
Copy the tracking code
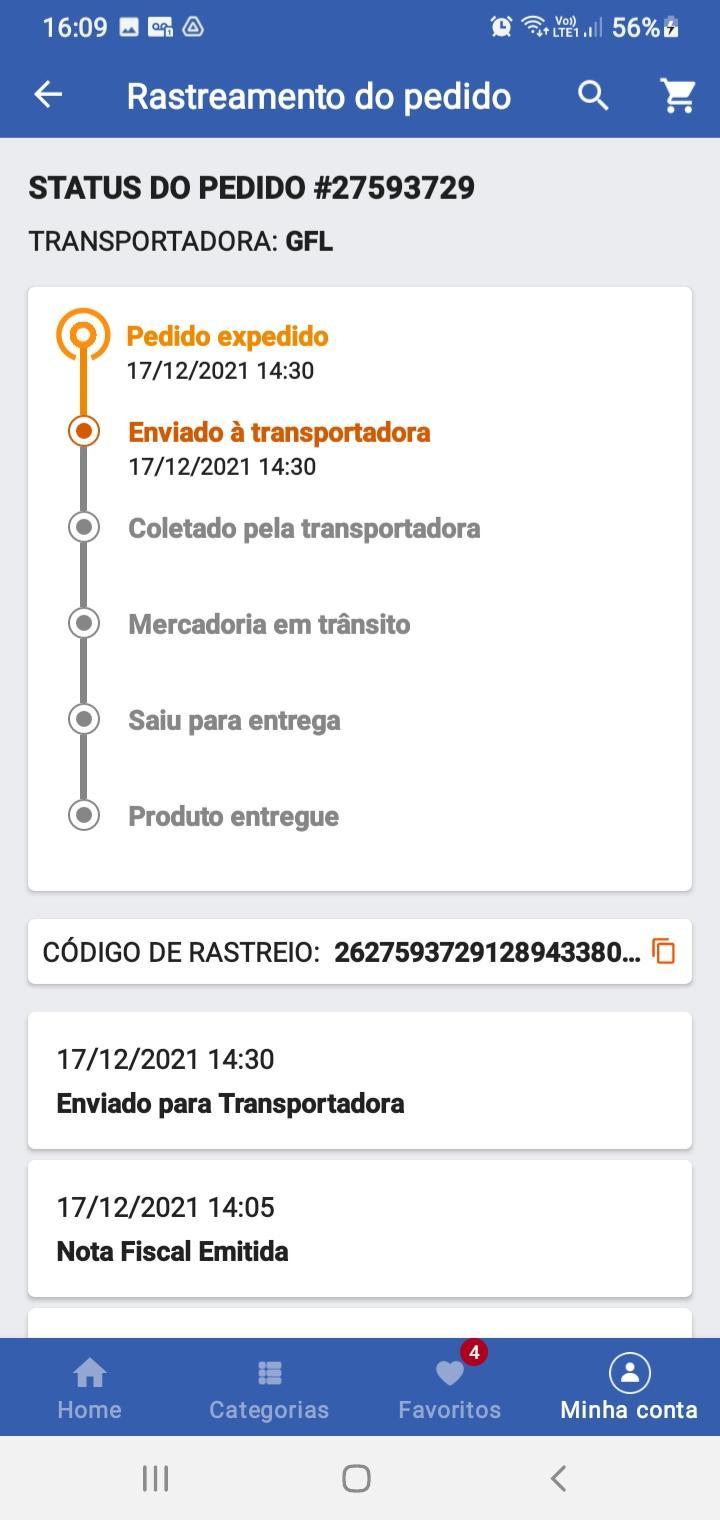[664, 951]
